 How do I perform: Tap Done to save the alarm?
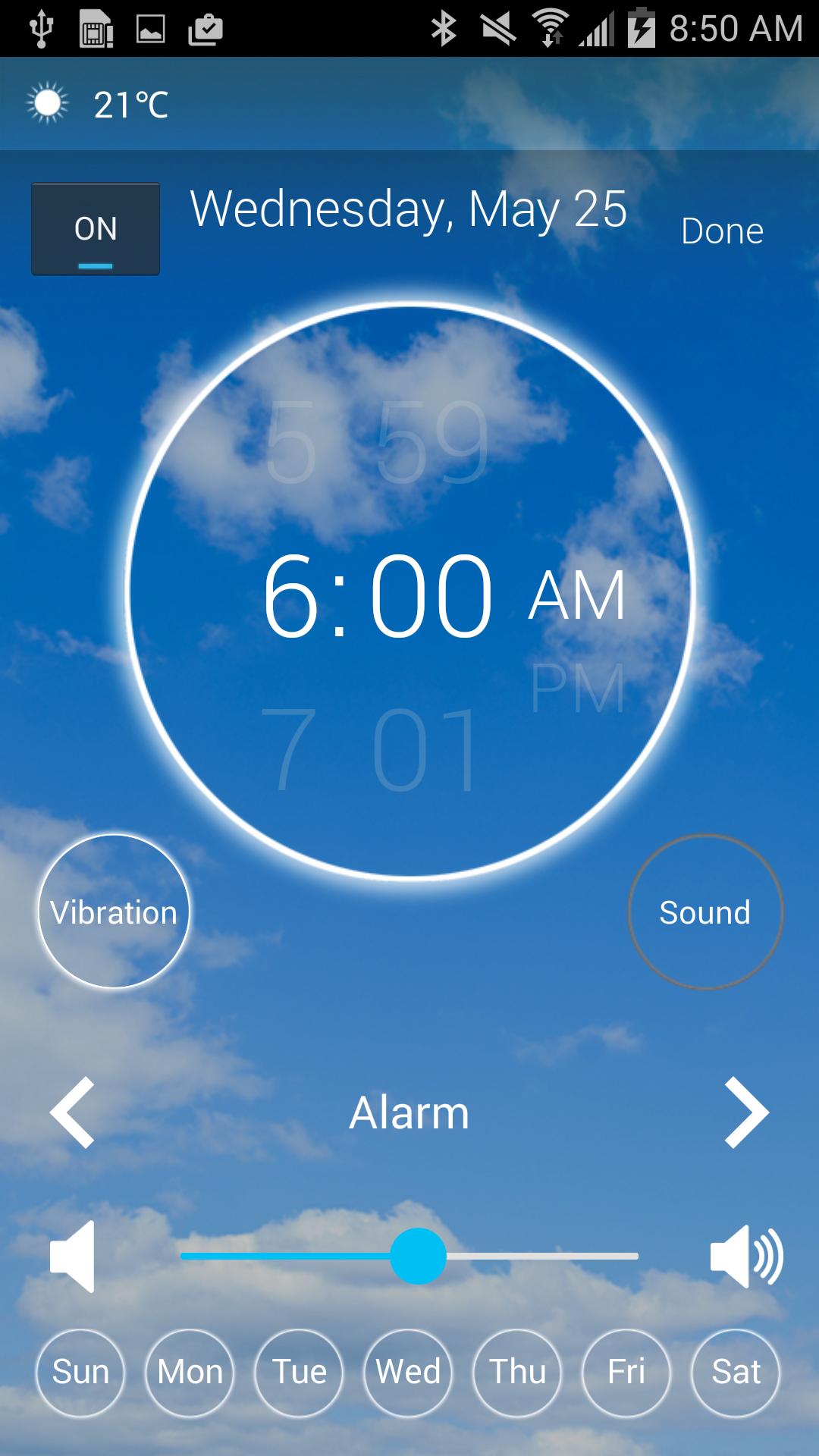pos(722,231)
